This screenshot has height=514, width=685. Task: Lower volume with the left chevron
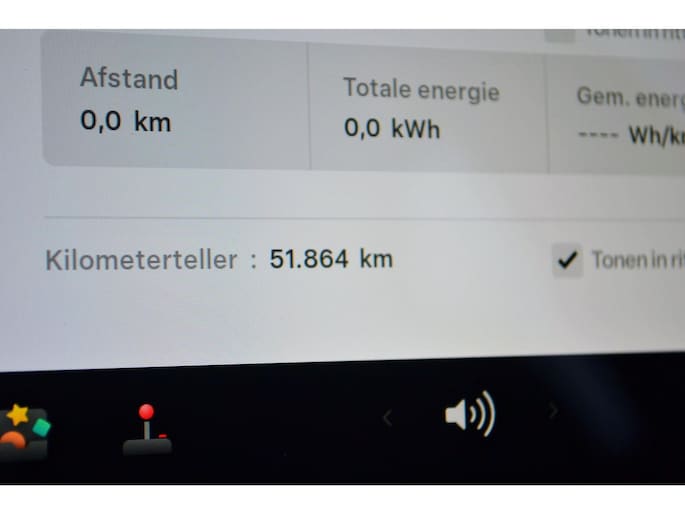click(387, 417)
